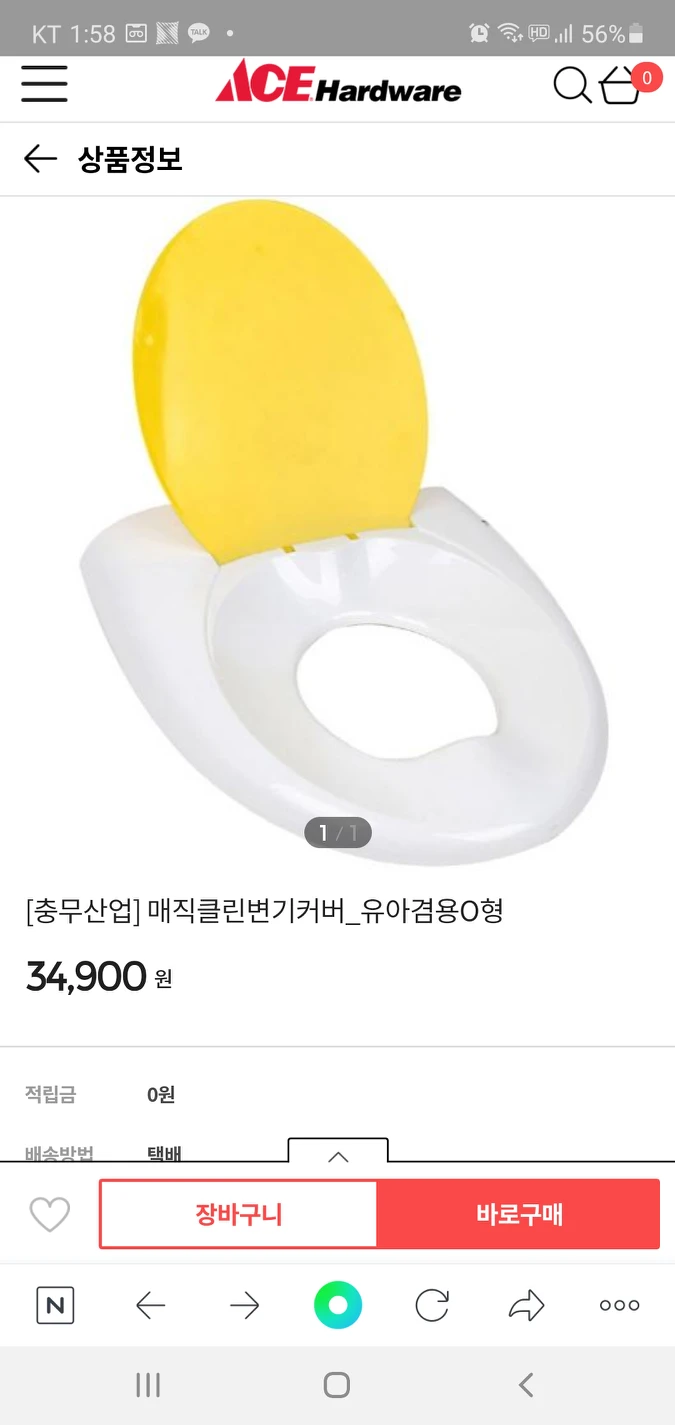The width and height of the screenshot is (675, 1425).
Task: Add product to wishlist heart
Action: coord(49,1214)
